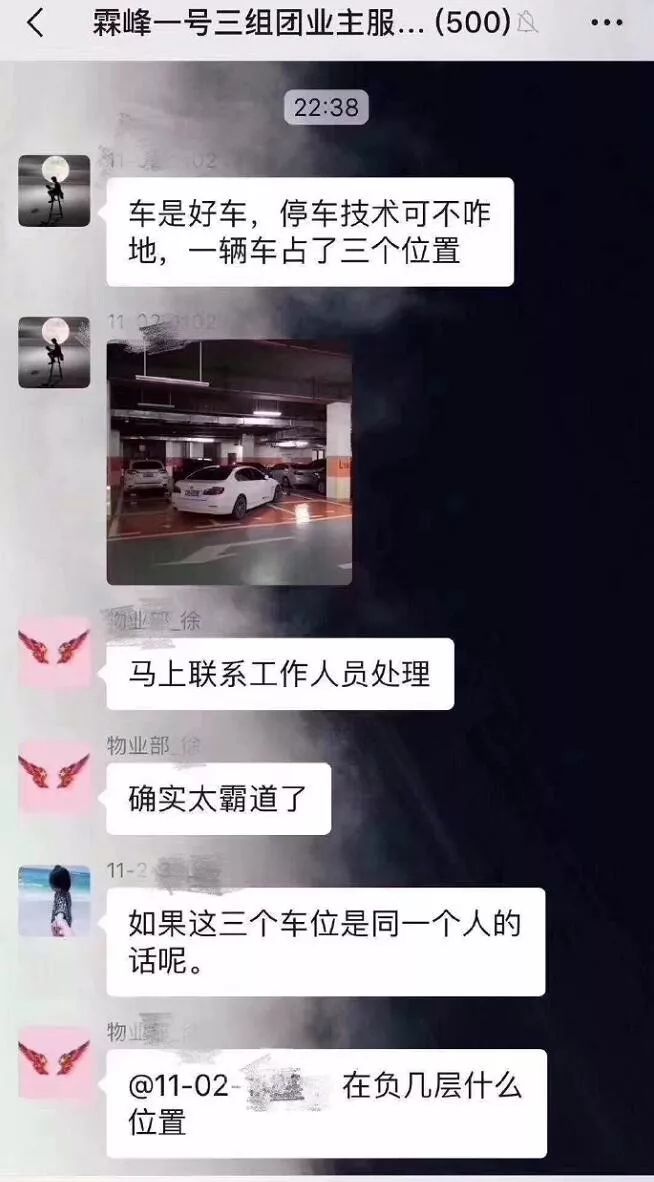Open the three-dot chat options menu
Viewport: 654px width, 1182px height.
point(607,23)
